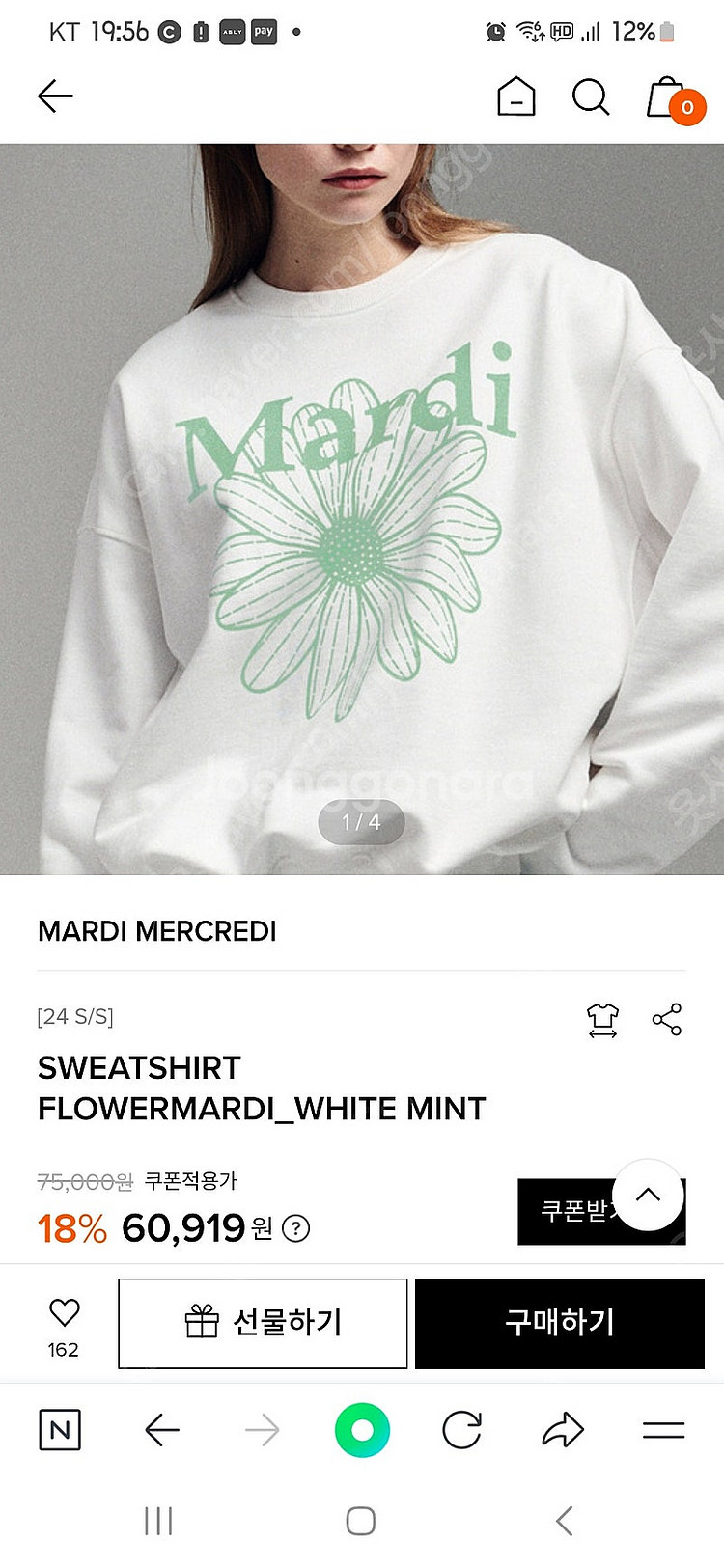The image size is (724, 1568).
Task: Tap the green circle browser button
Action: pos(362,1430)
